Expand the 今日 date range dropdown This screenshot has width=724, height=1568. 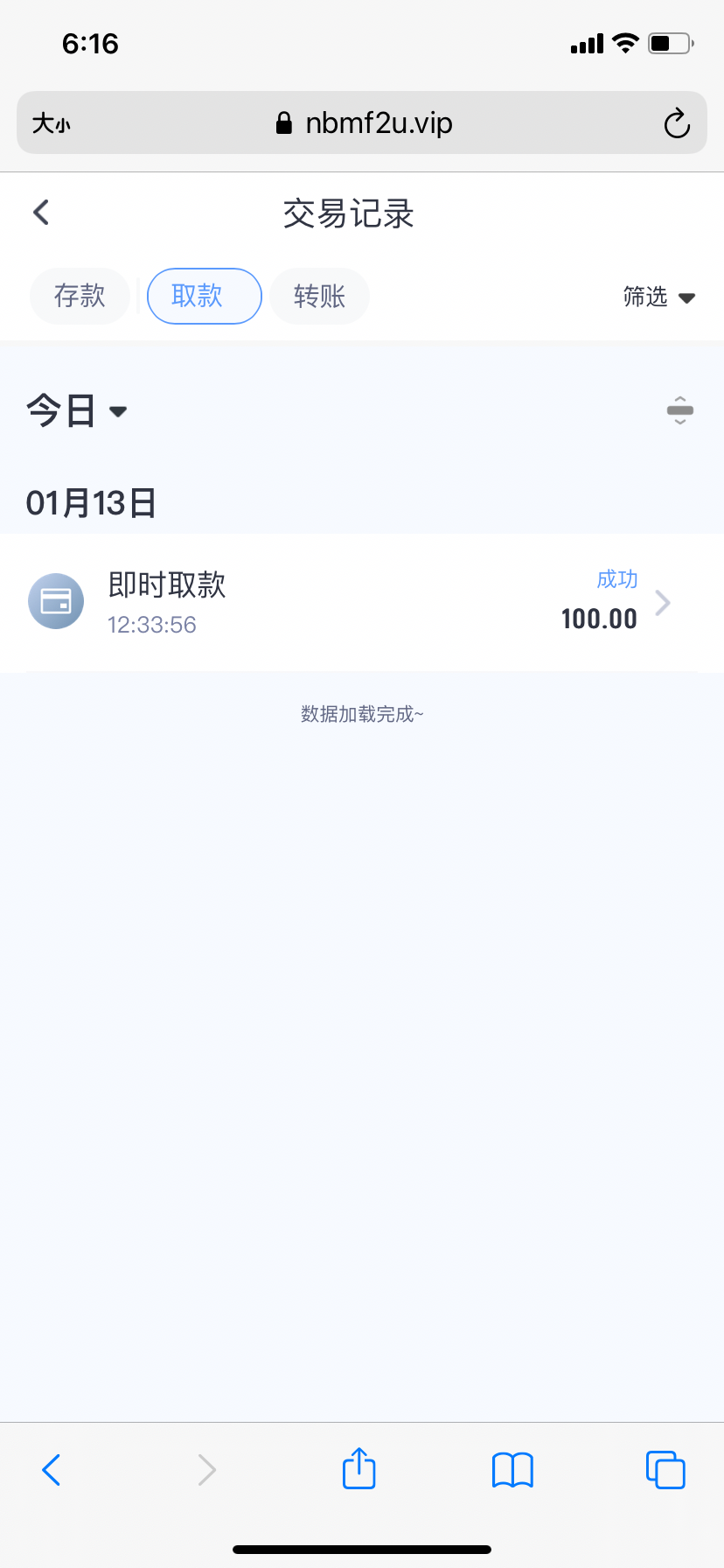77,411
